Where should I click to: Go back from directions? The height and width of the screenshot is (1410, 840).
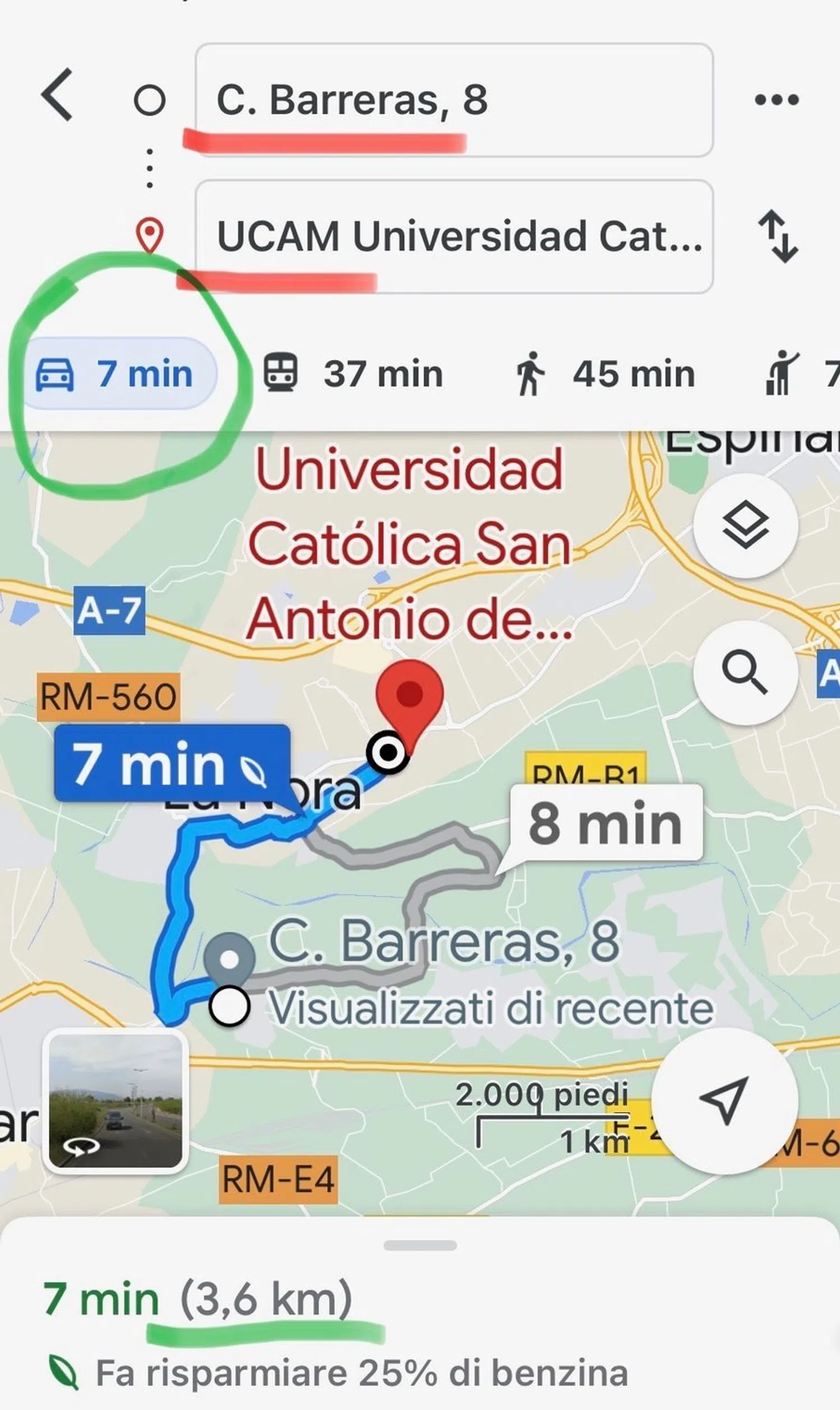[58, 95]
